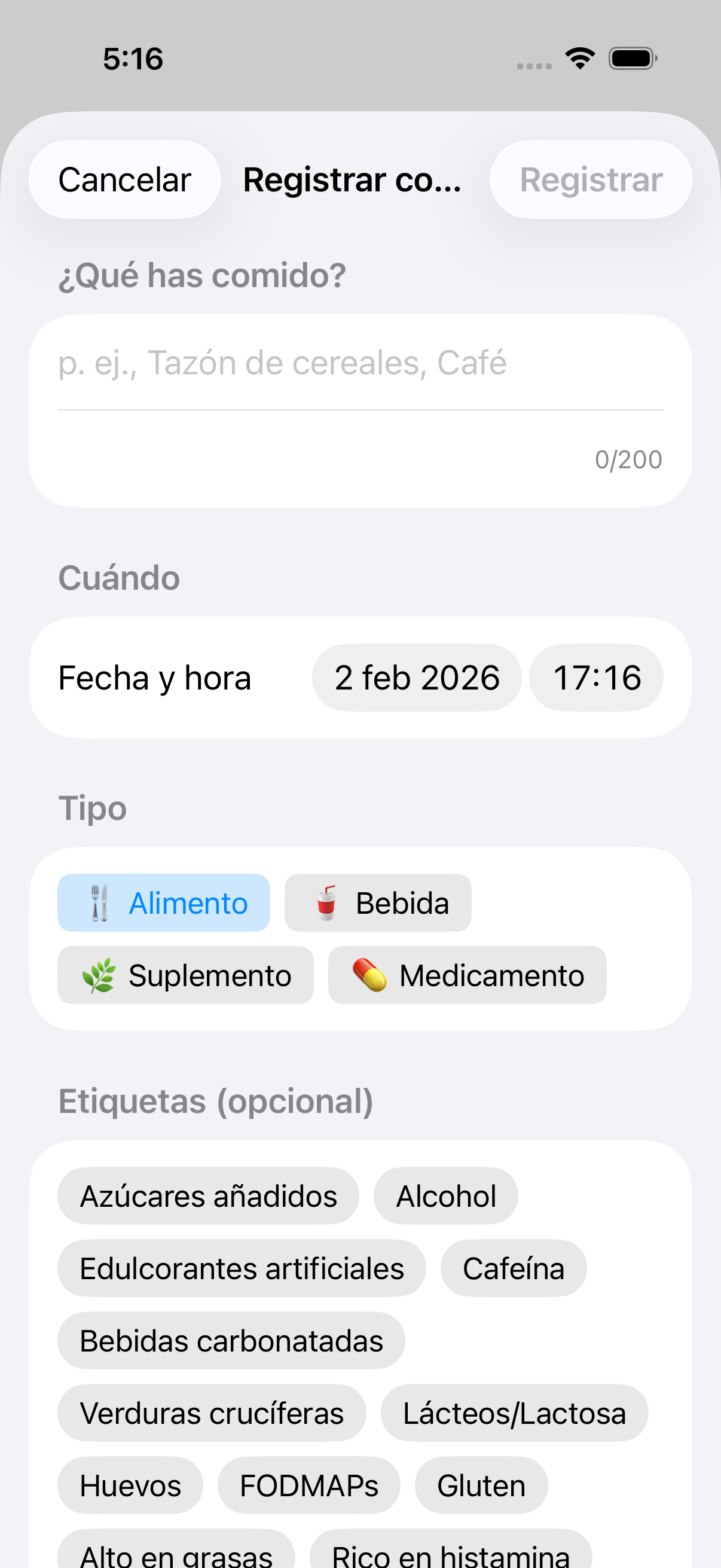Enable the Cafeína tag
The width and height of the screenshot is (721, 1568).
513,1268
